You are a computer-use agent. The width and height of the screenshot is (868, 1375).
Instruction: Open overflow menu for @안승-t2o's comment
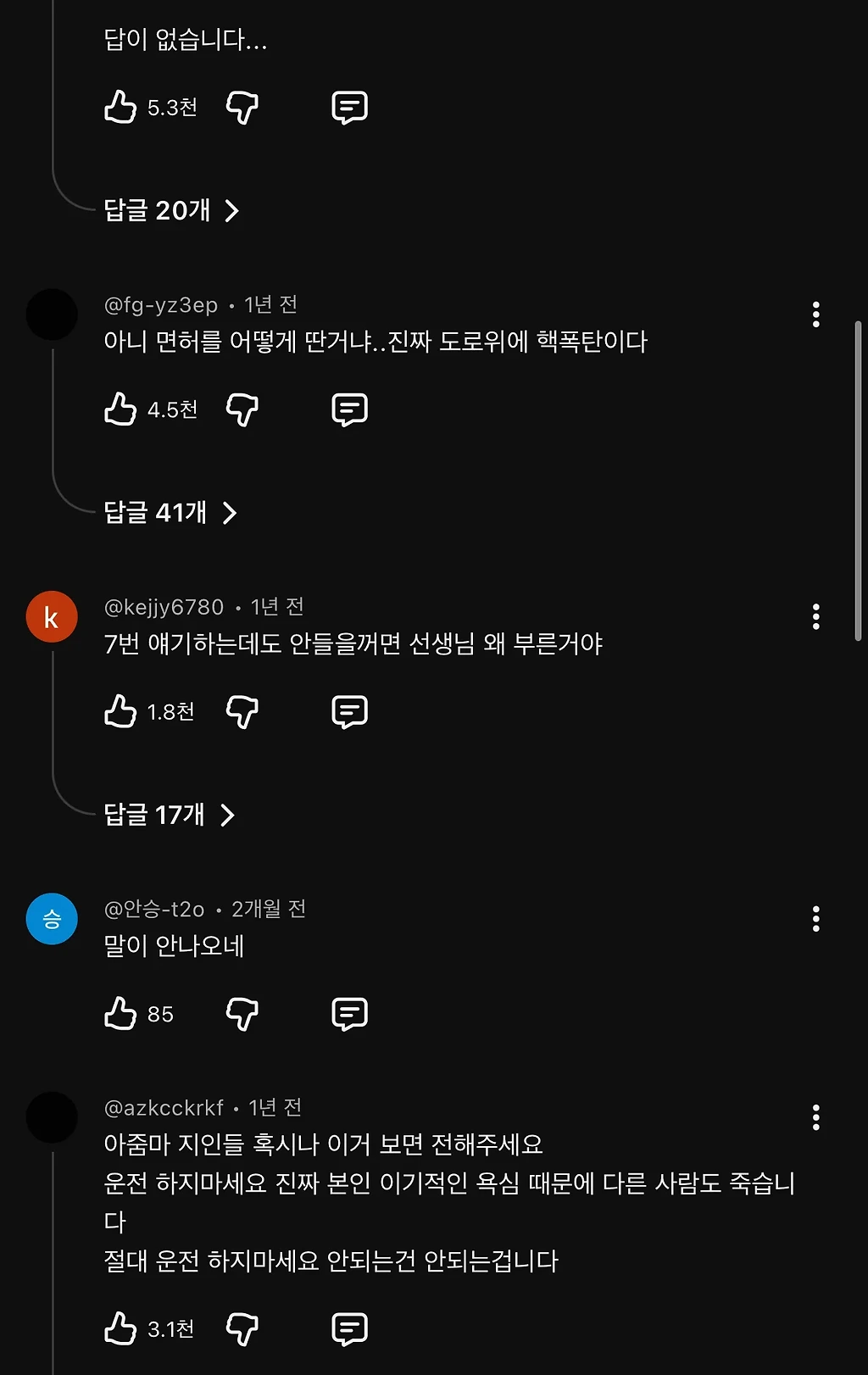point(815,919)
